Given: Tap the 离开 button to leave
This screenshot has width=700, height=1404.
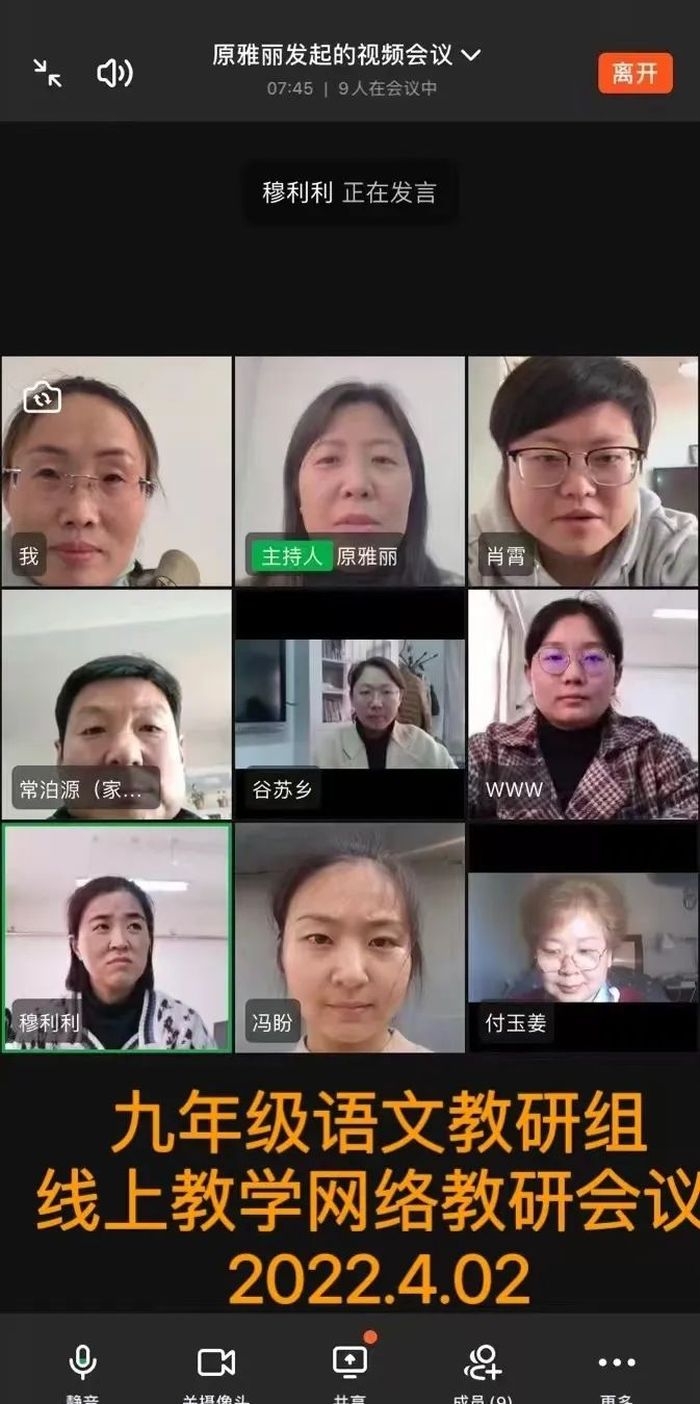Looking at the screenshot, I should click(635, 73).
